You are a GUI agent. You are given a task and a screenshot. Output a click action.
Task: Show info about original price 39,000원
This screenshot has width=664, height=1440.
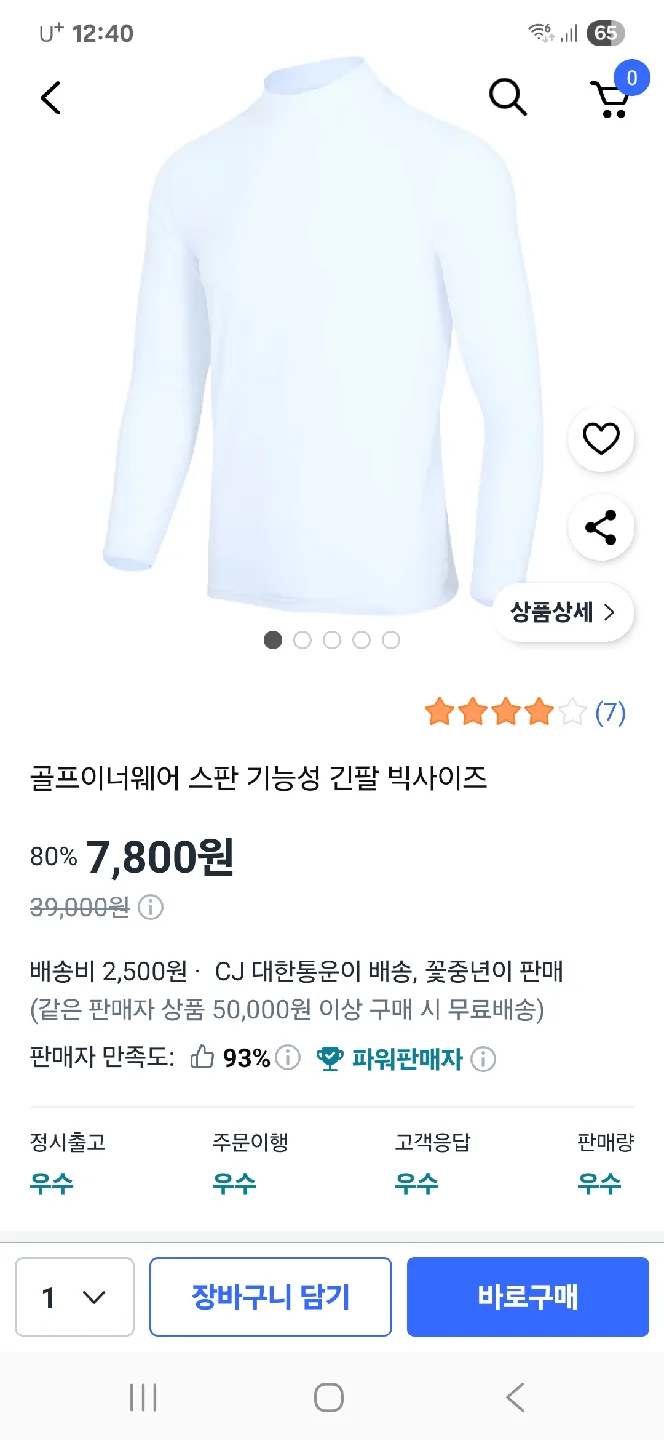pos(151,907)
